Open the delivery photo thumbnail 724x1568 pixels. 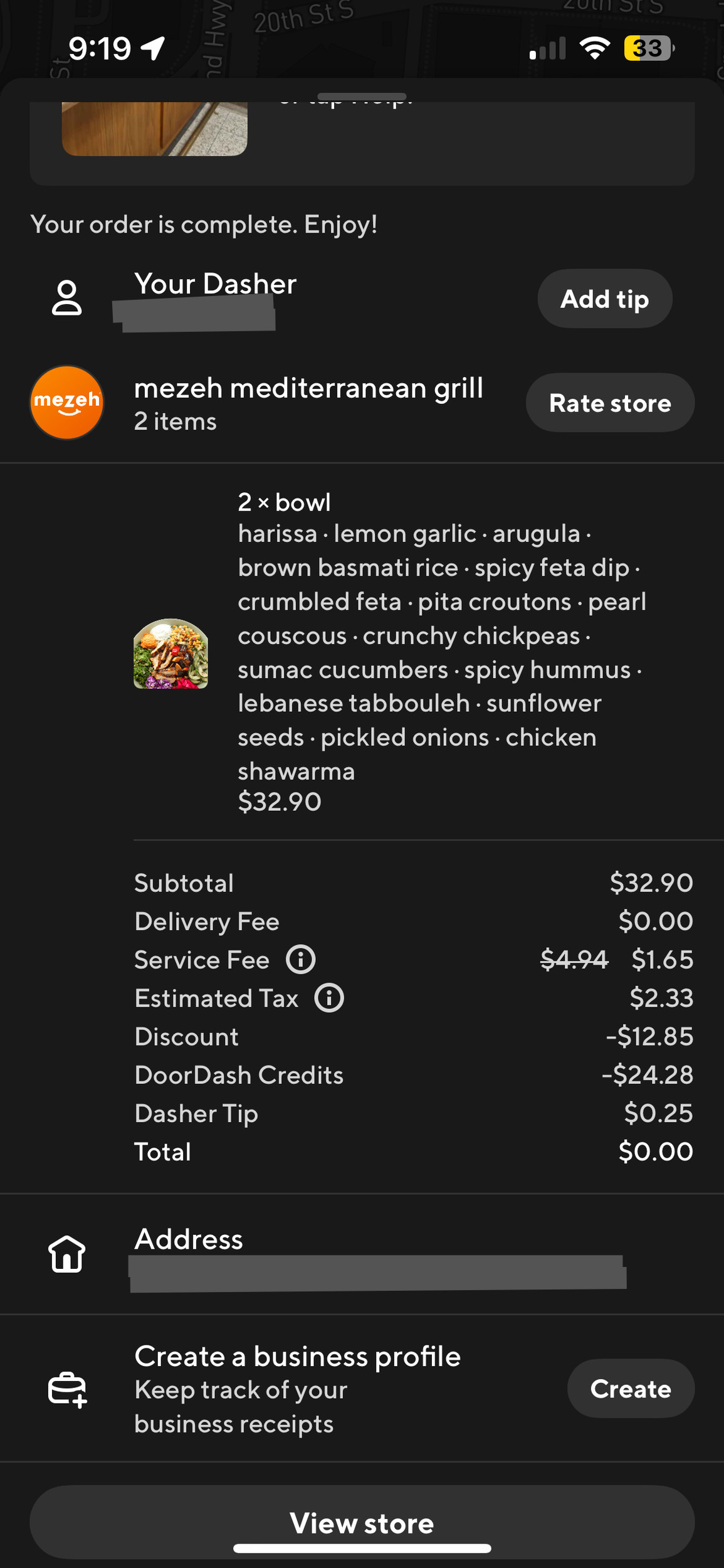coord(154,129)
